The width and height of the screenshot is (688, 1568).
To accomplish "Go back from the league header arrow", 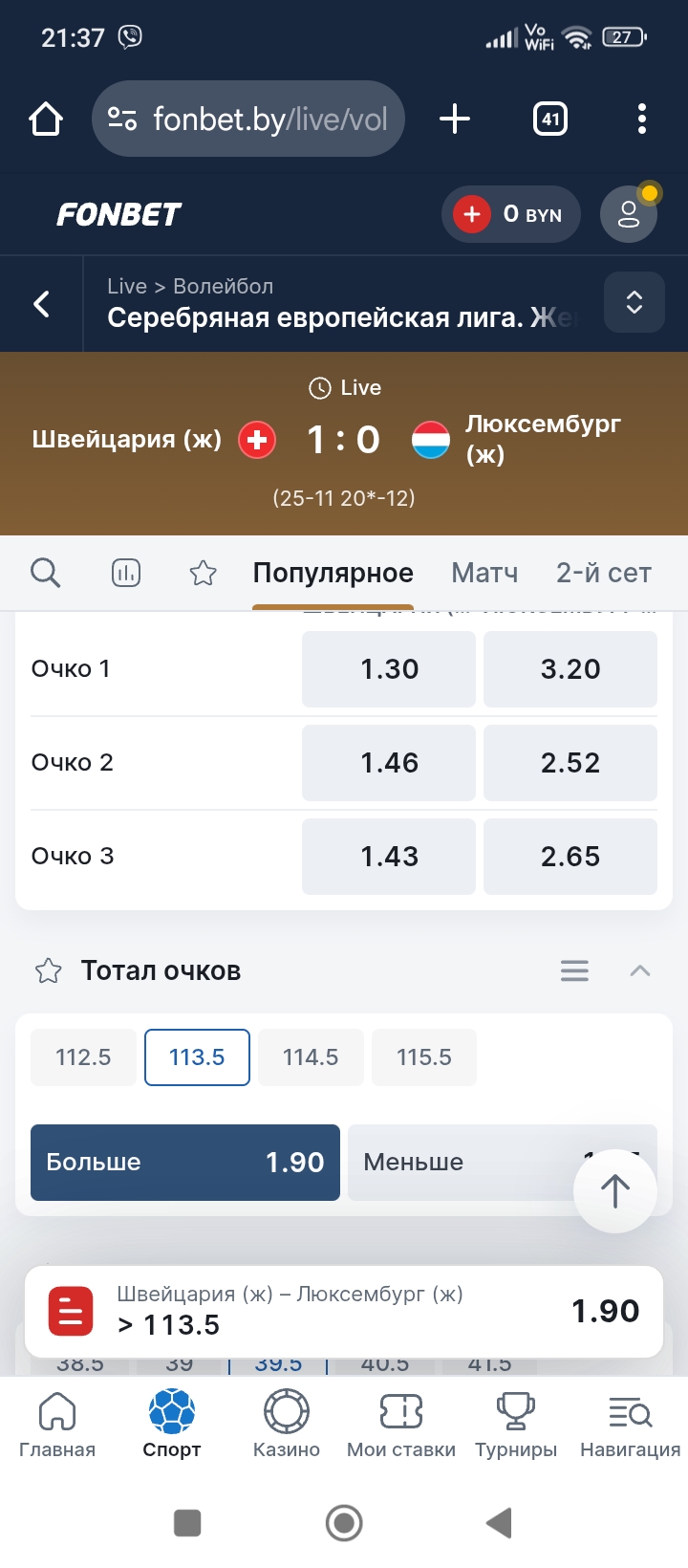I will [42, 304].
